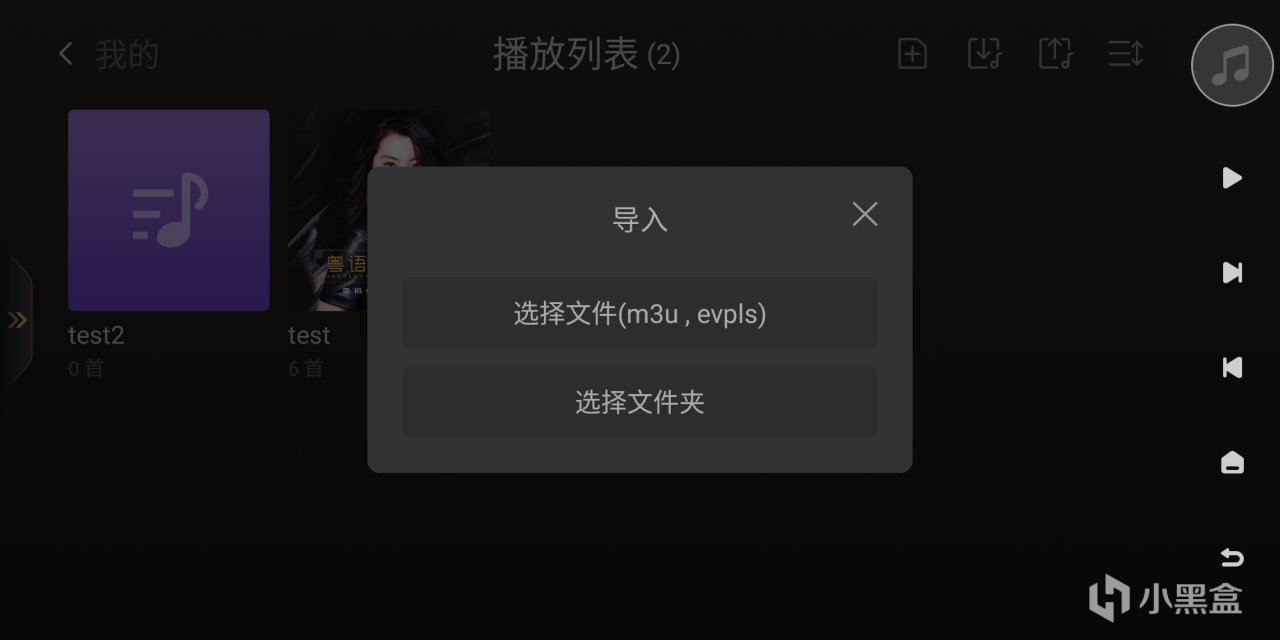
Task: Start playback with the play button
Action: pos(1232,178)
